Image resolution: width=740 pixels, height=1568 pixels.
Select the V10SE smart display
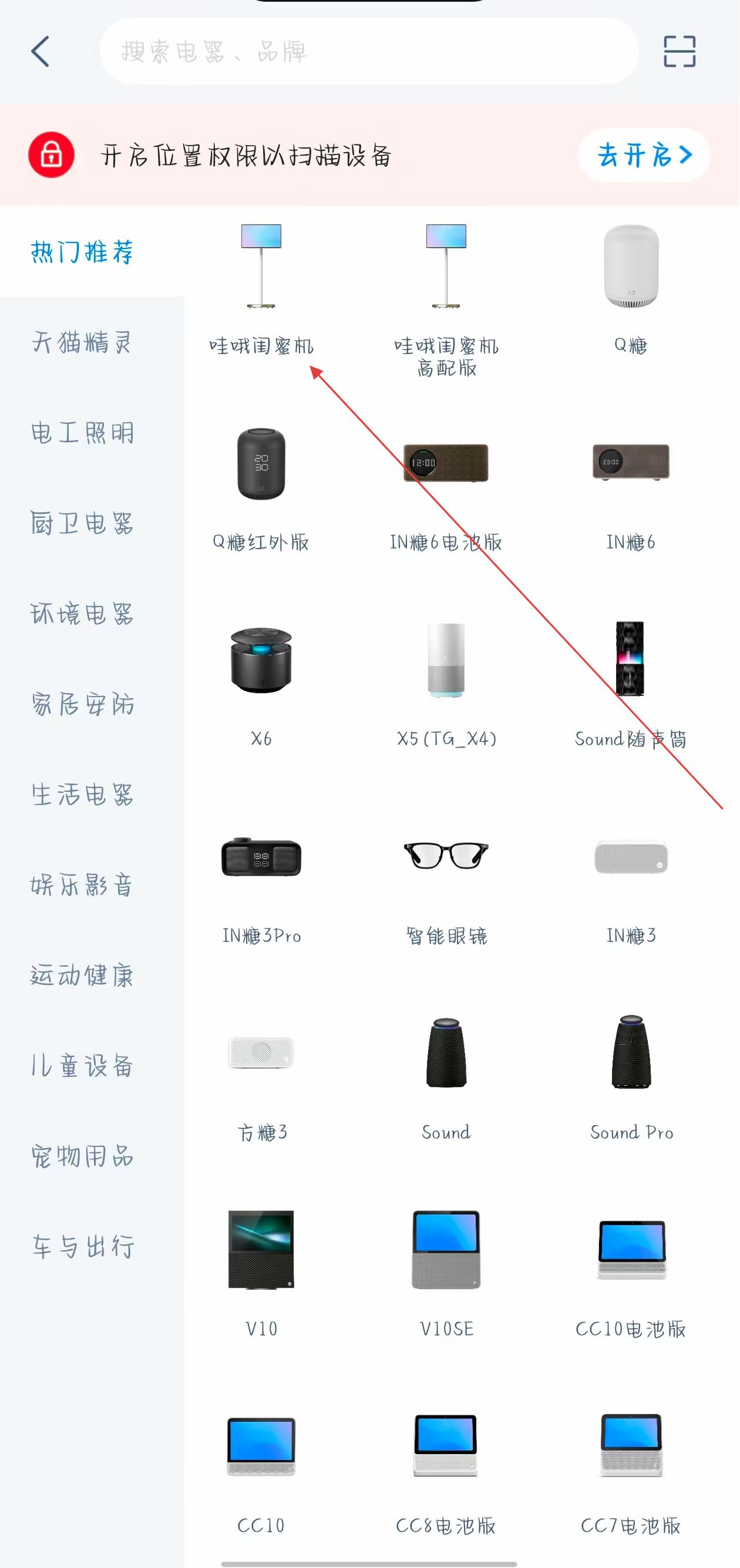446,1272
